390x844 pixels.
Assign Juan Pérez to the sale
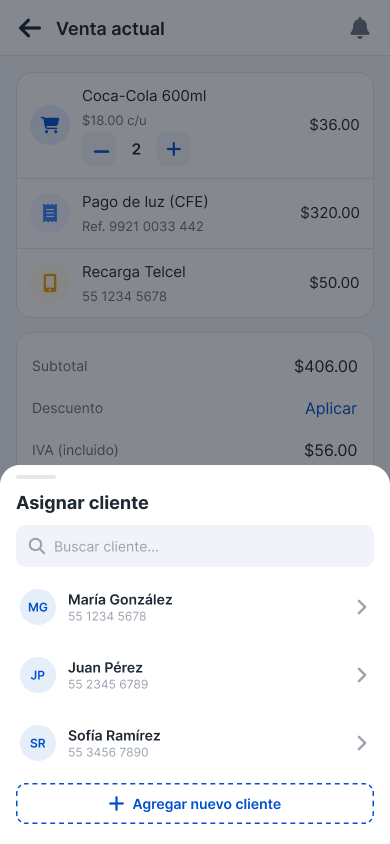click(195, 675)
